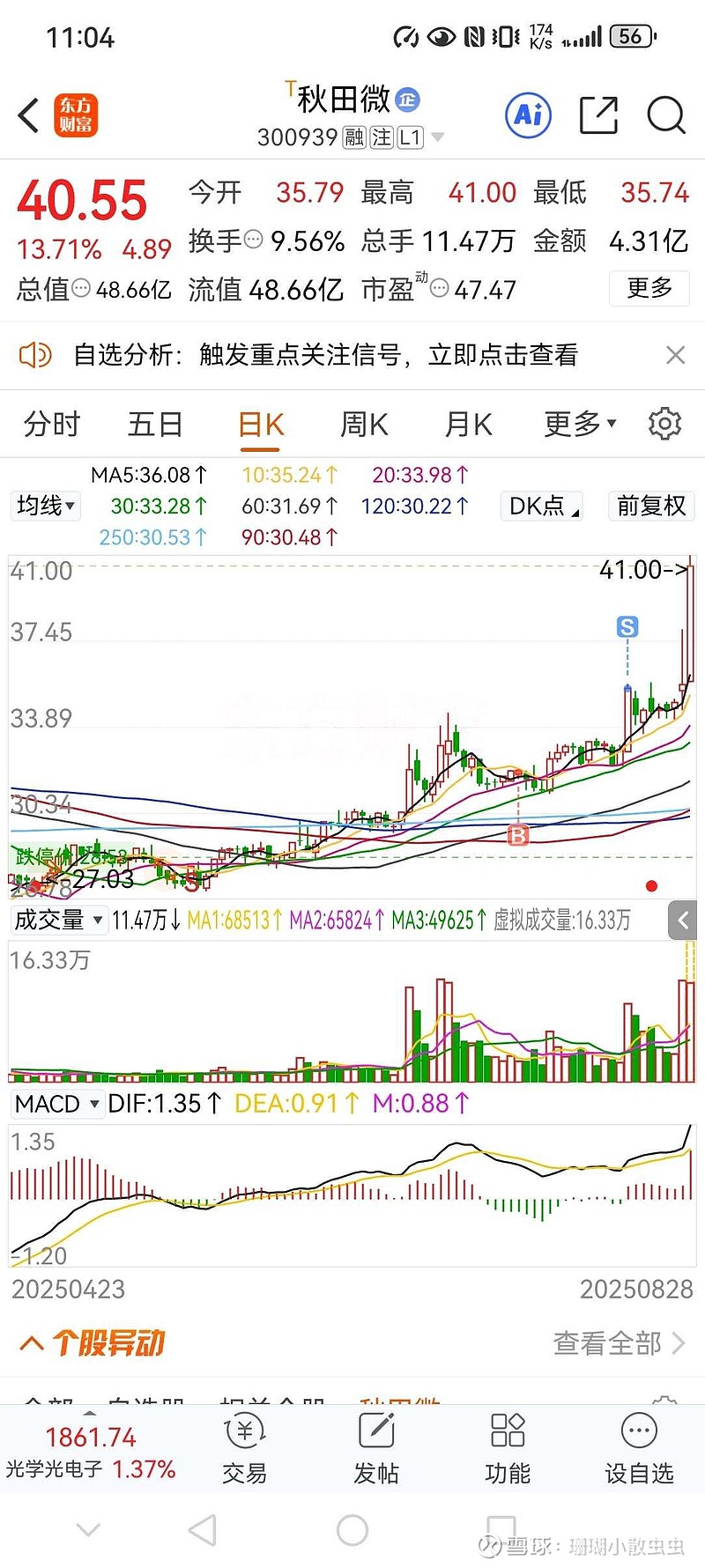Select the 周K chart tab
705x1568 pixels.
coord(364,425)
